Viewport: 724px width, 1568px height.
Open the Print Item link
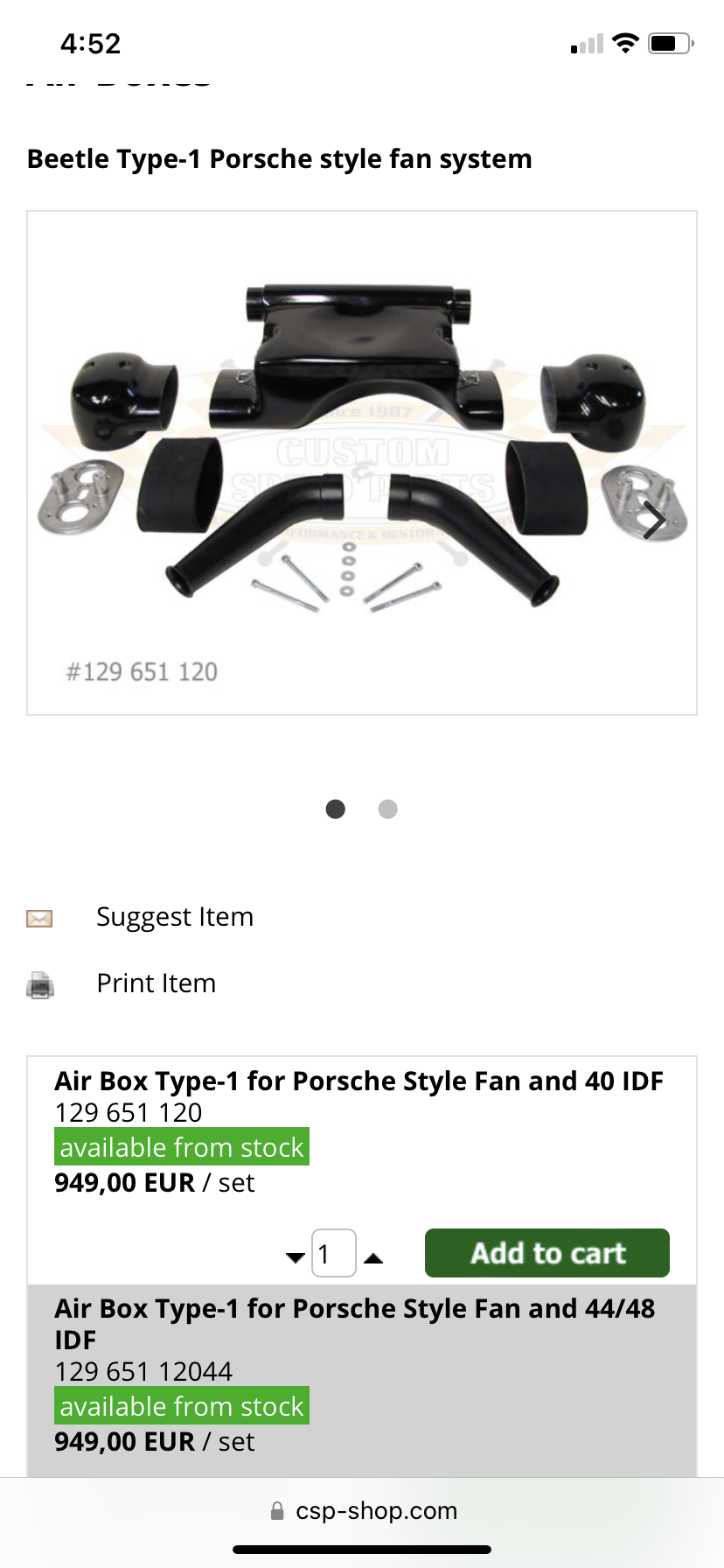156,983
